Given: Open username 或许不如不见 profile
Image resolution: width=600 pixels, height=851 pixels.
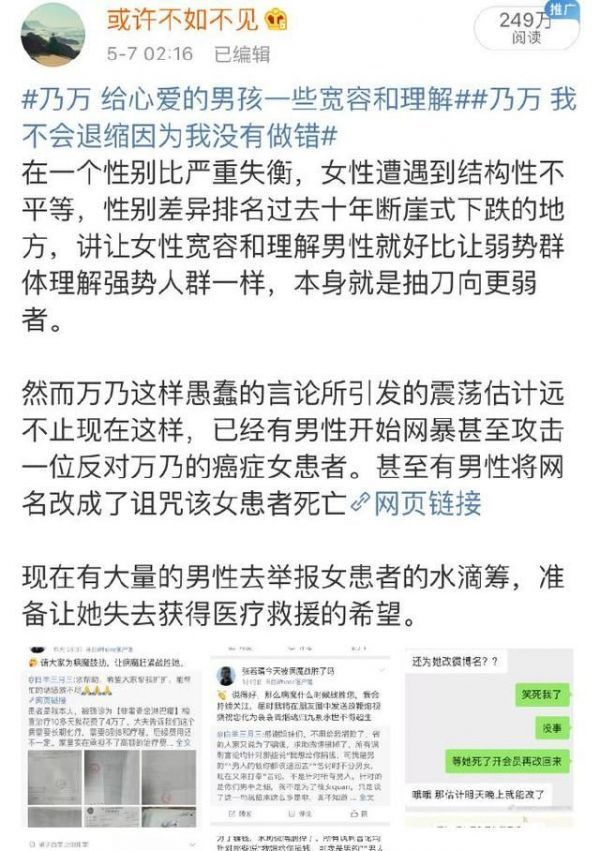Looking at the screenshot, I should tap(188, 19).
